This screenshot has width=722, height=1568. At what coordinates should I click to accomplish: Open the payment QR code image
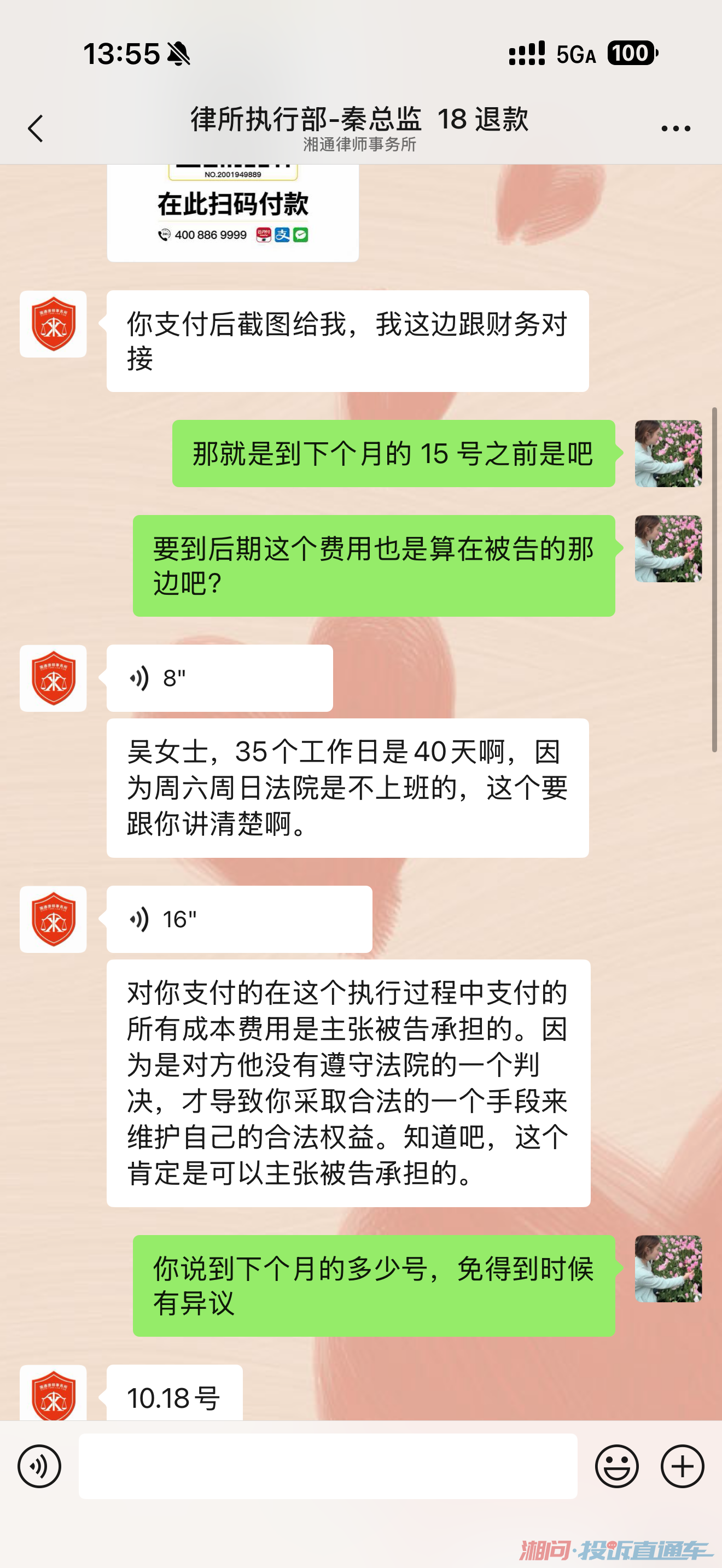pyautogui.click(x=232, y=213)
